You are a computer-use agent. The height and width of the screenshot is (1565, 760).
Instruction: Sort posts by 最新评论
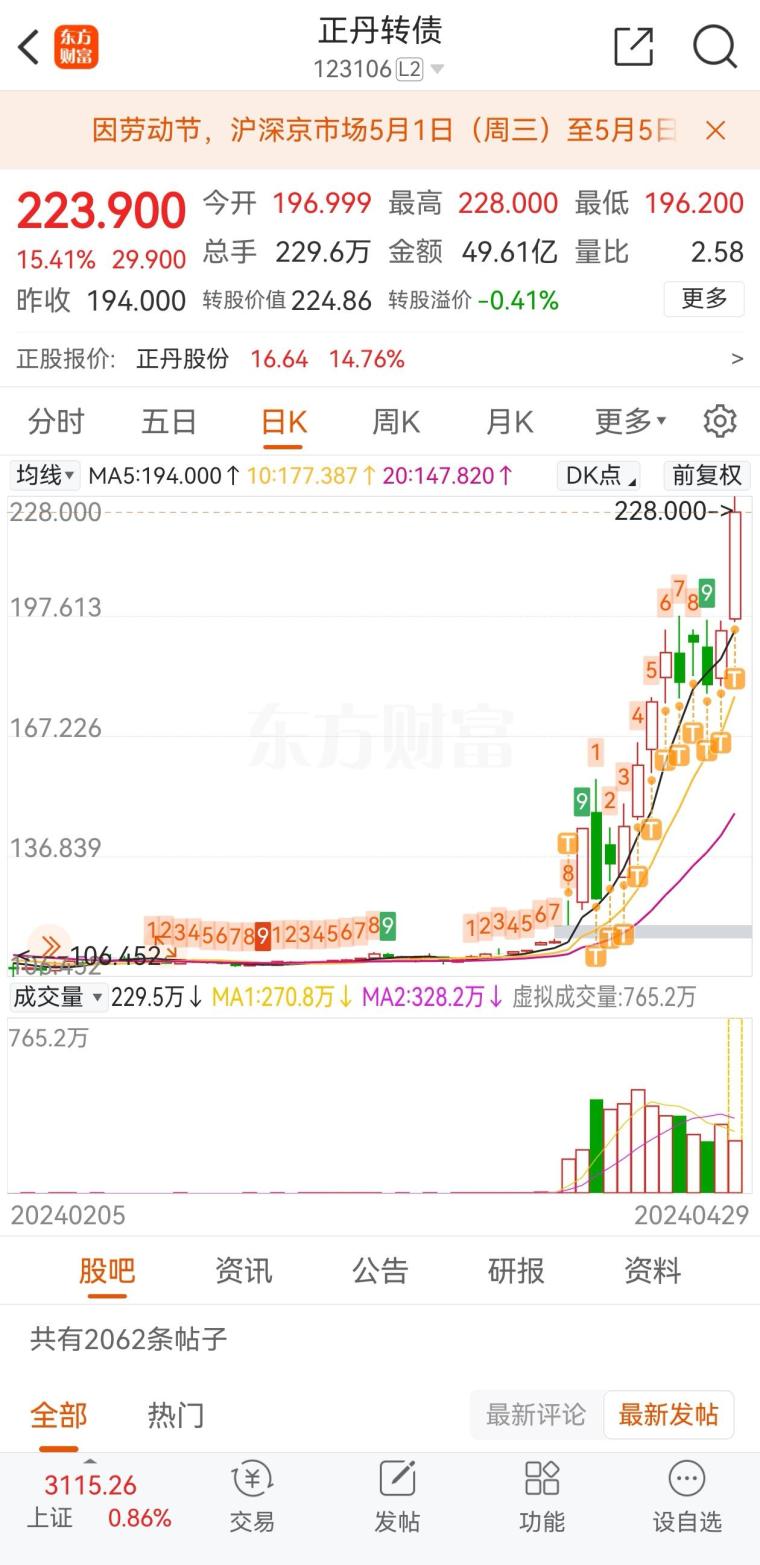coord(536,1415)
